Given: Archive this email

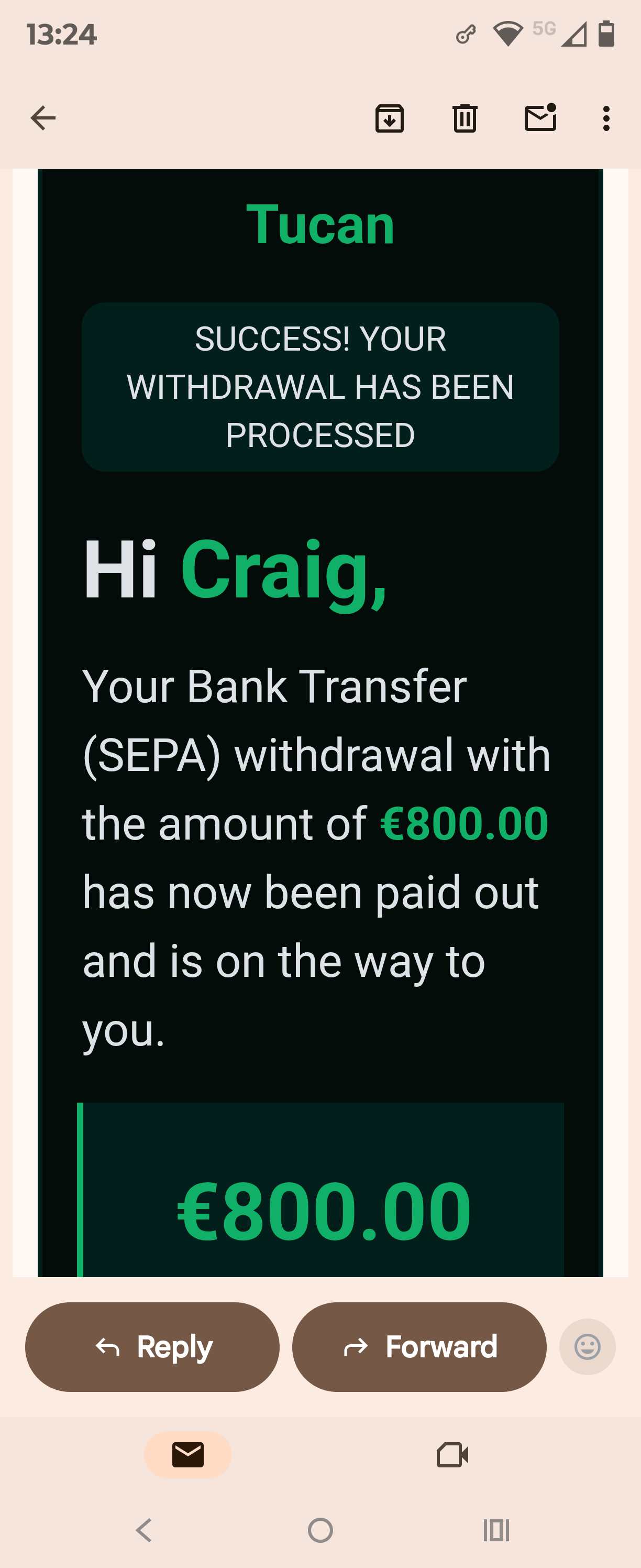Looking at the screenshot, I should point(389,118).
